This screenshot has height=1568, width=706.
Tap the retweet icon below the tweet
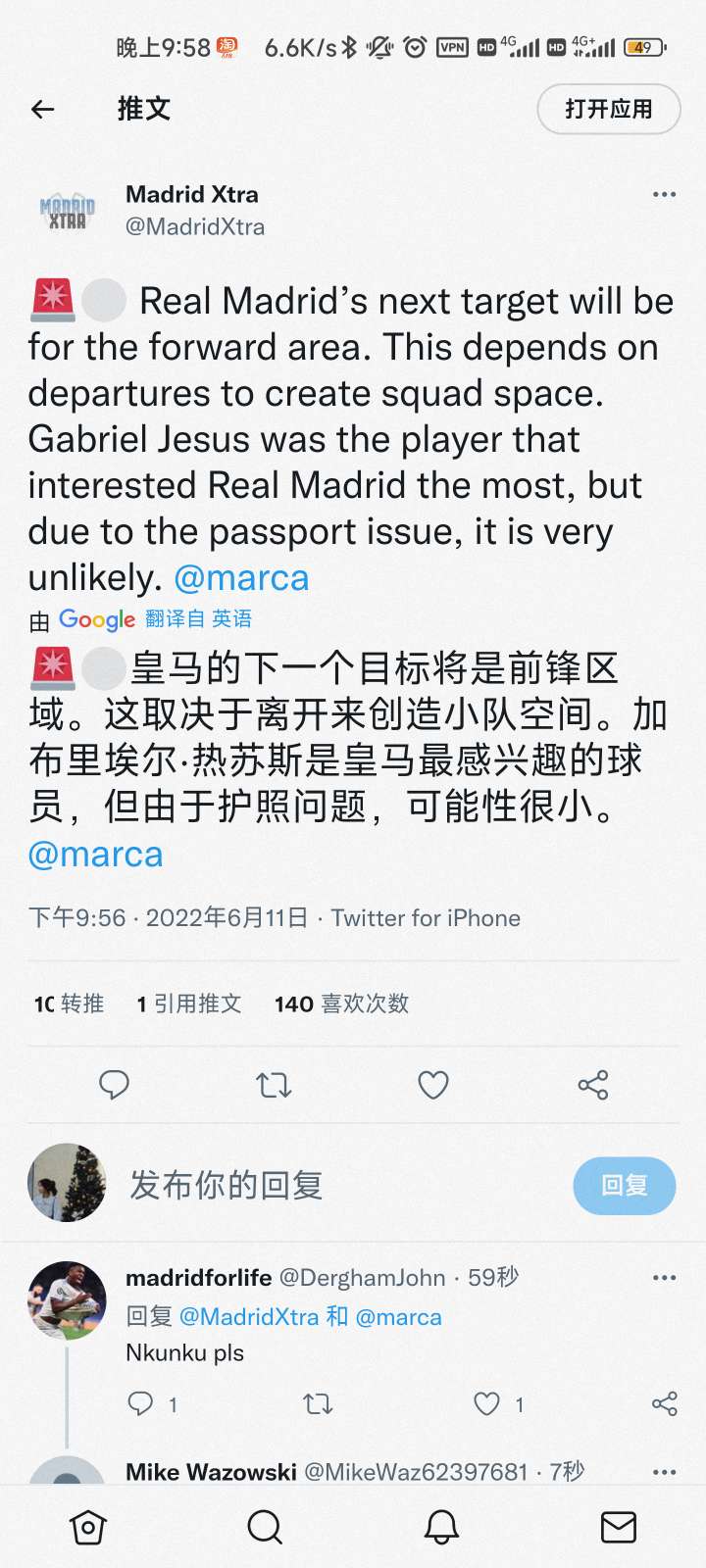pyautogui.click(x=274, y=1085)
